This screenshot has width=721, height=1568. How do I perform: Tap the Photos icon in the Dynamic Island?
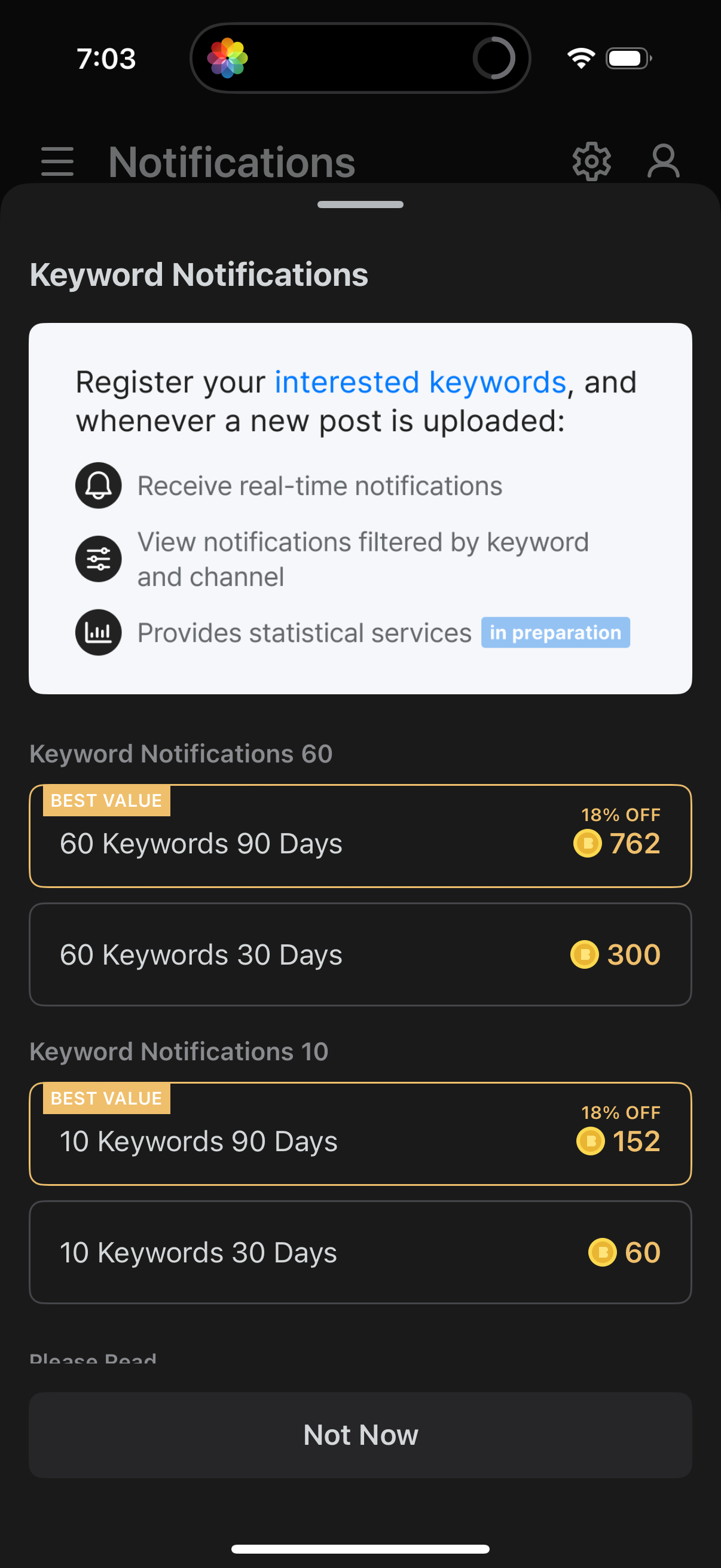pos(228,58)
